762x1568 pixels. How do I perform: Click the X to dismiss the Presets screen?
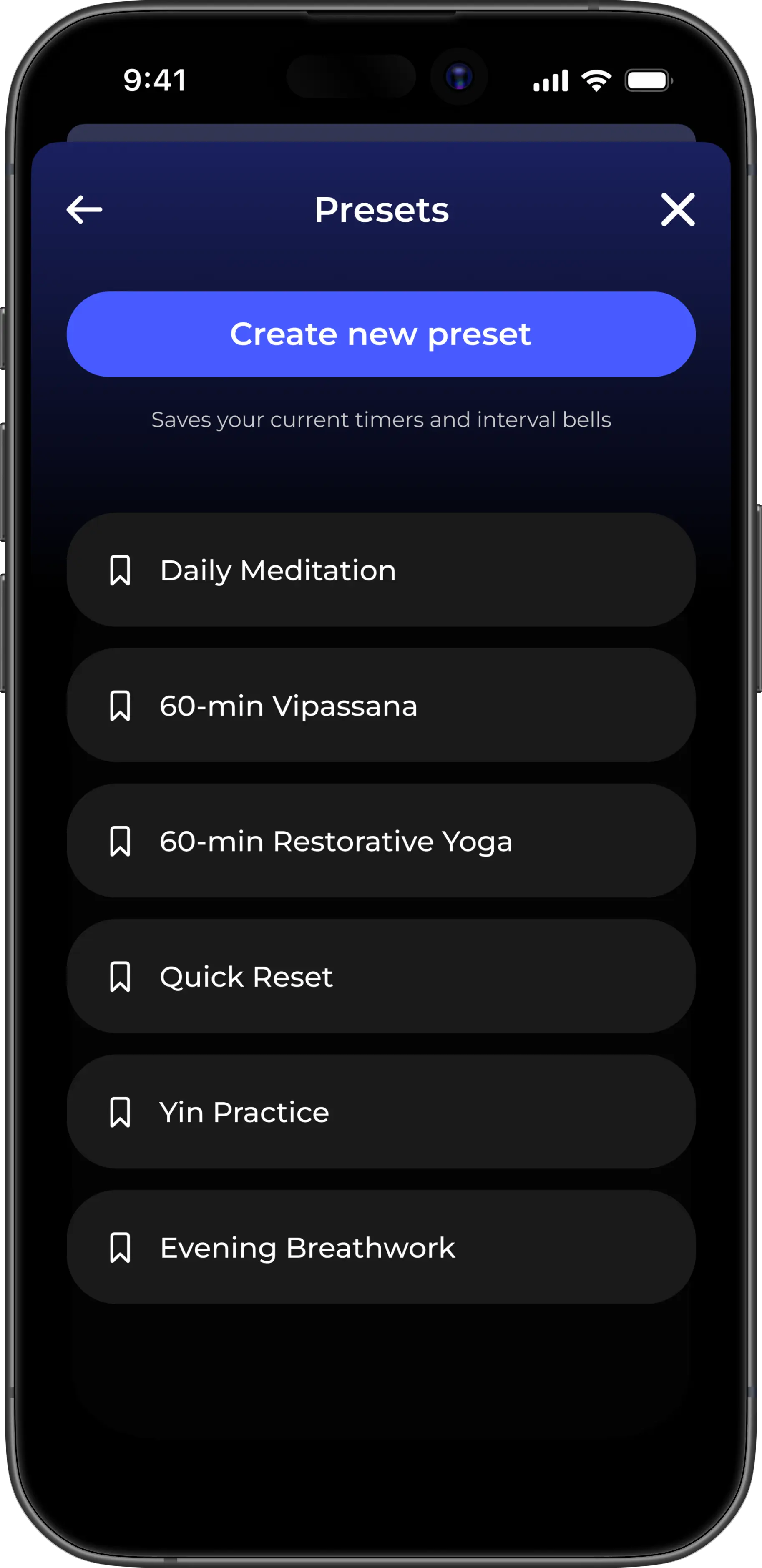677,210
